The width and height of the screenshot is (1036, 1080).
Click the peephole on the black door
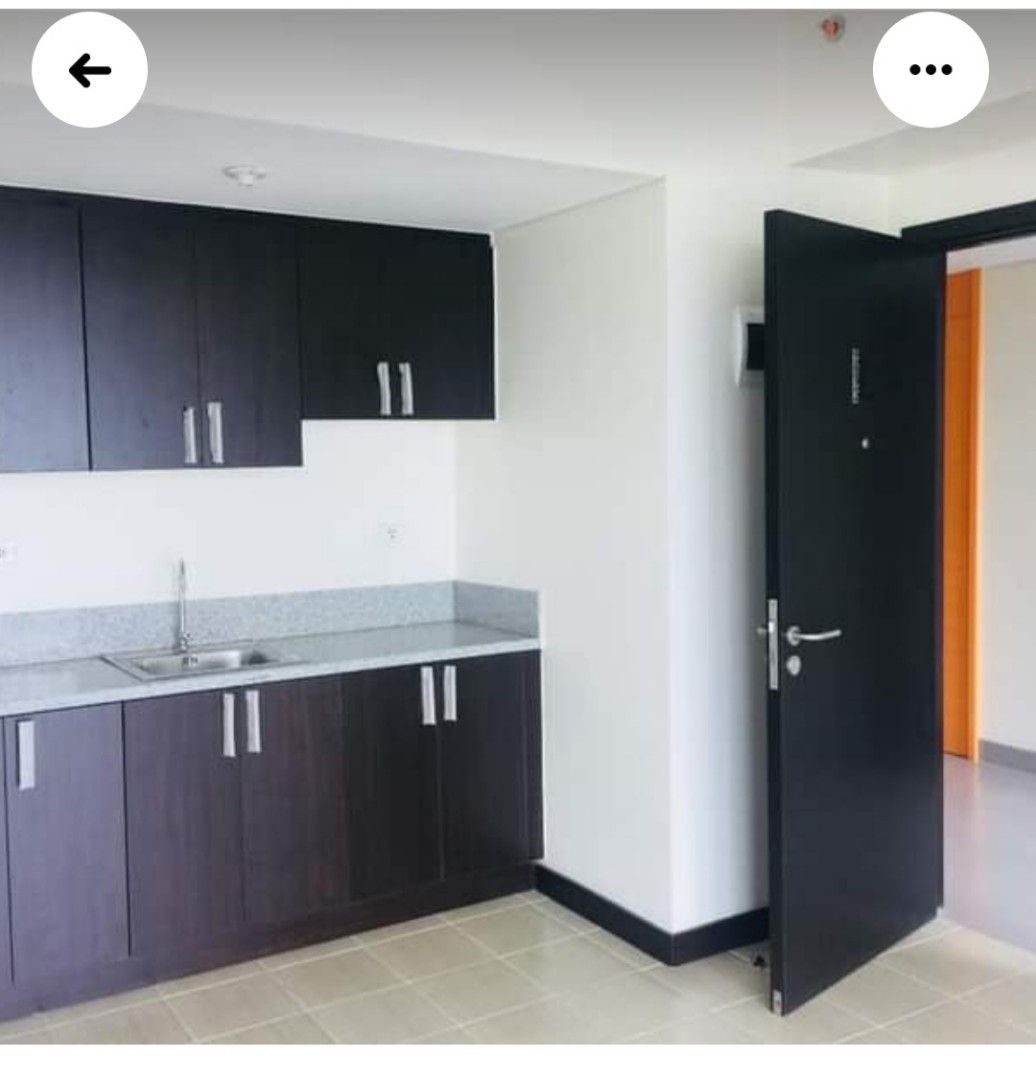[x=864, y=443]
